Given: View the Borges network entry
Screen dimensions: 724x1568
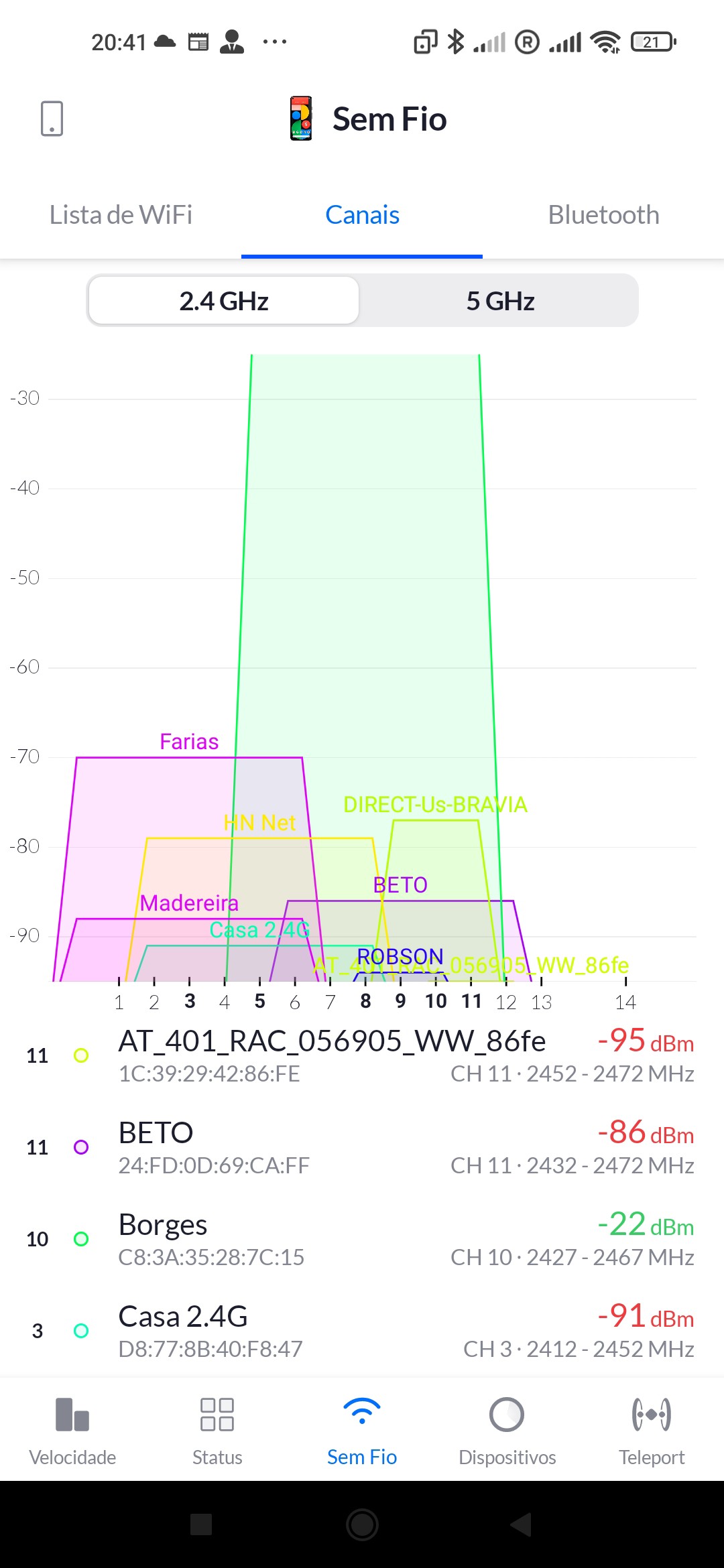Looking at the screenshot, I should pyautogui.click(x=362, y=1239).
